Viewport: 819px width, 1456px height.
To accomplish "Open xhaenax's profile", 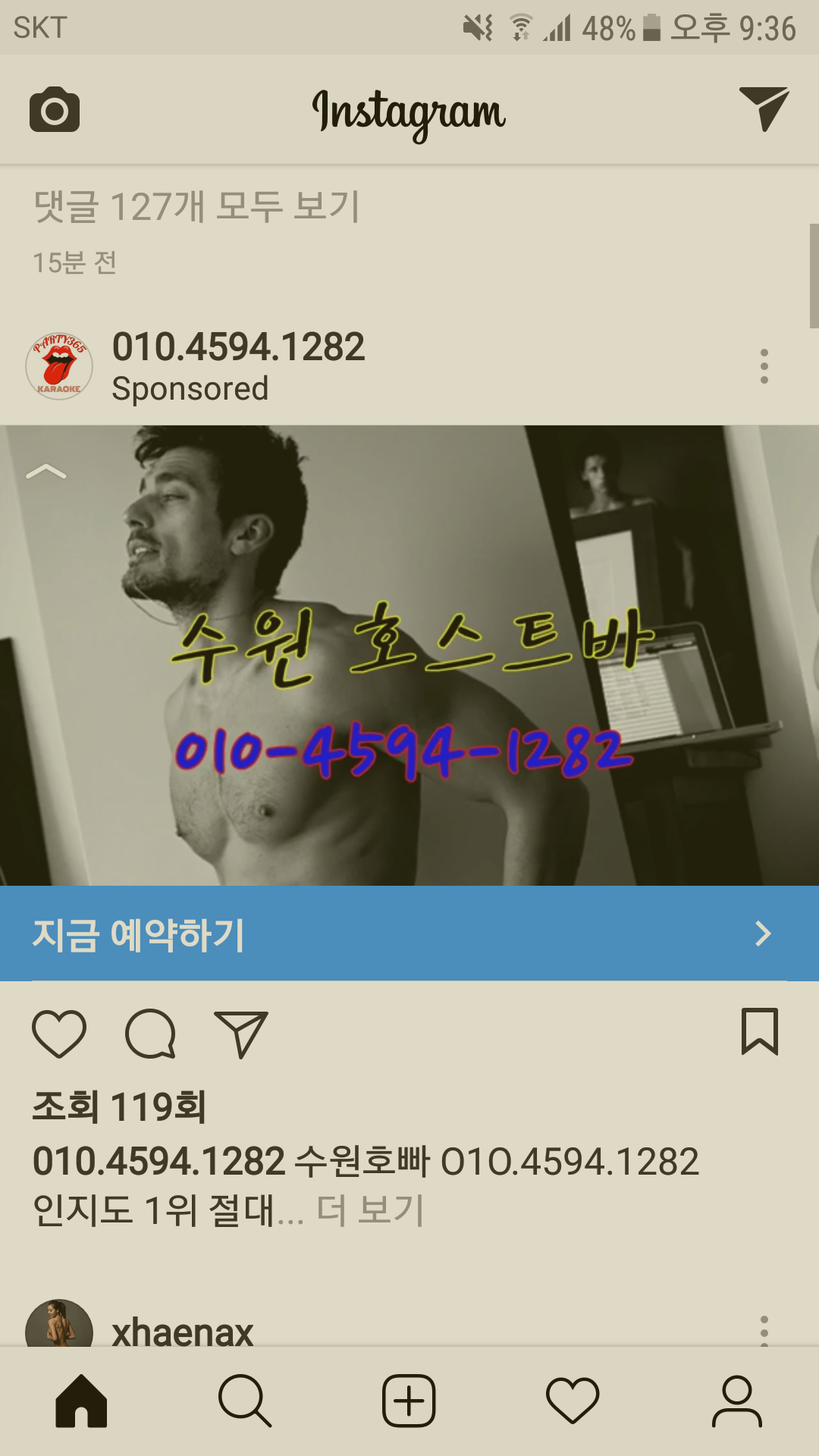I will coord(182,1332).
